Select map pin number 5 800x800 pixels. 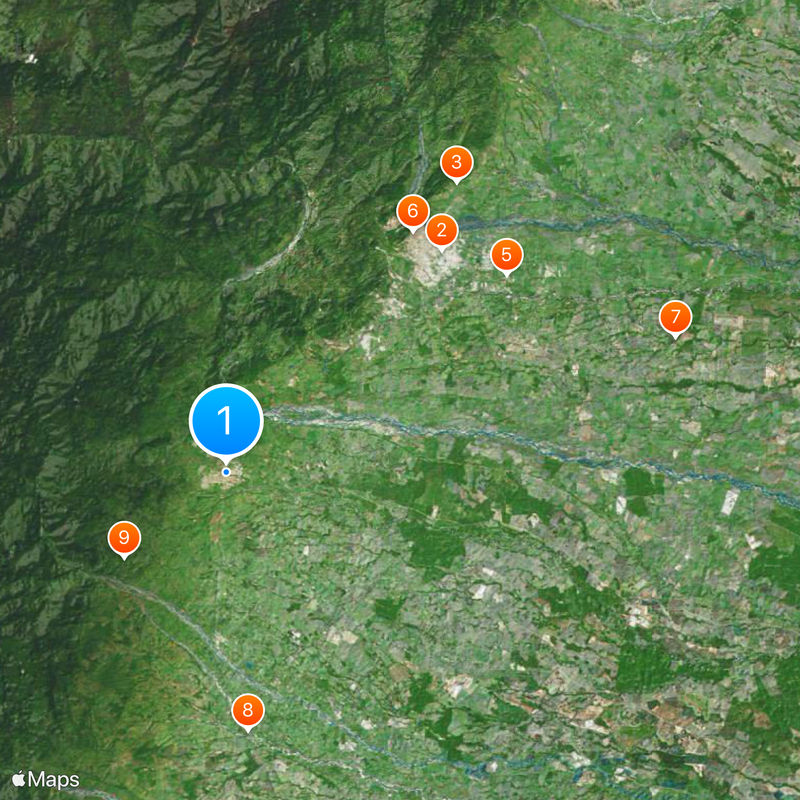coord(506,256)
